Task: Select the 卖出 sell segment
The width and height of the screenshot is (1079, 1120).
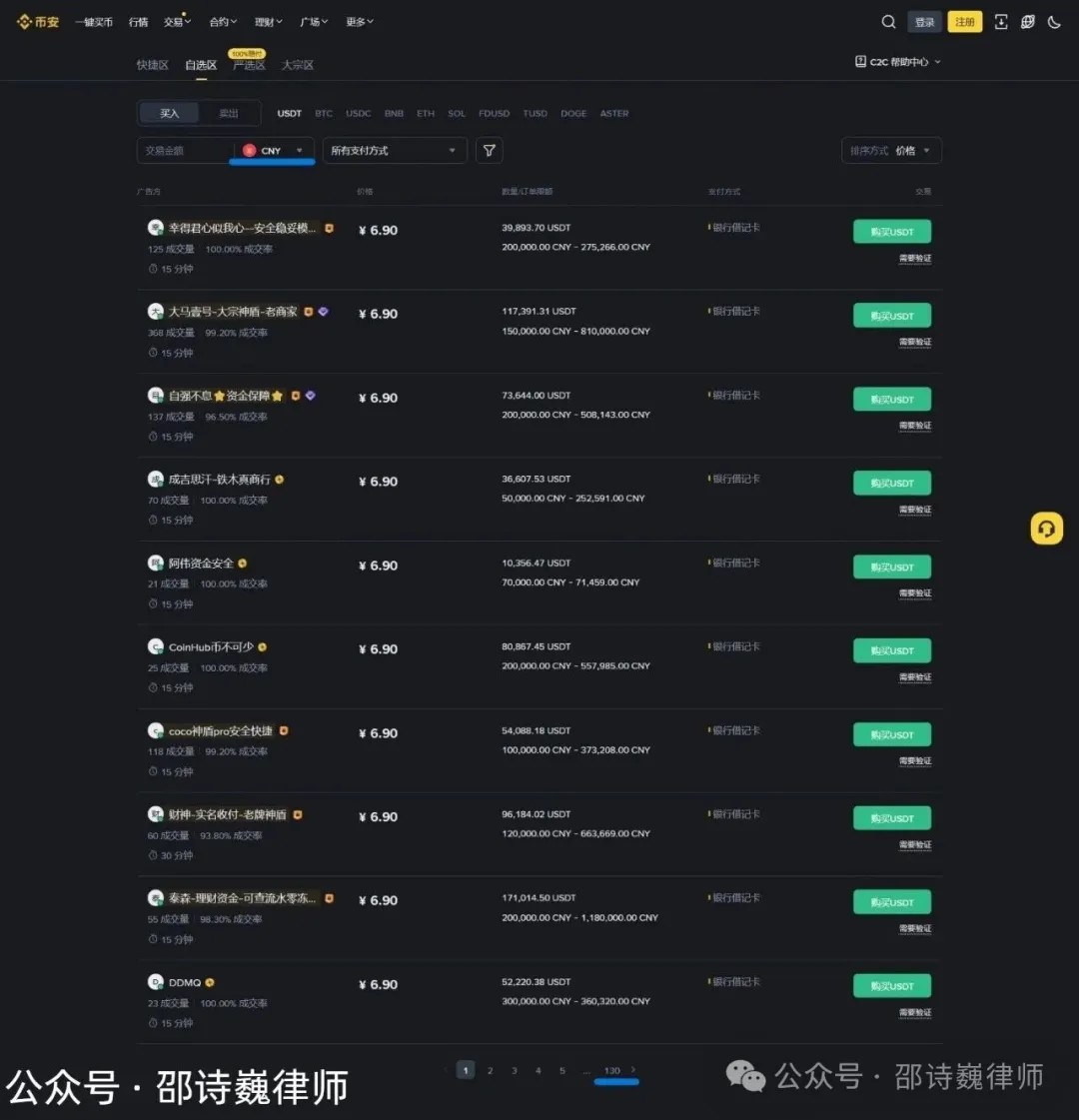Action: 229,113
